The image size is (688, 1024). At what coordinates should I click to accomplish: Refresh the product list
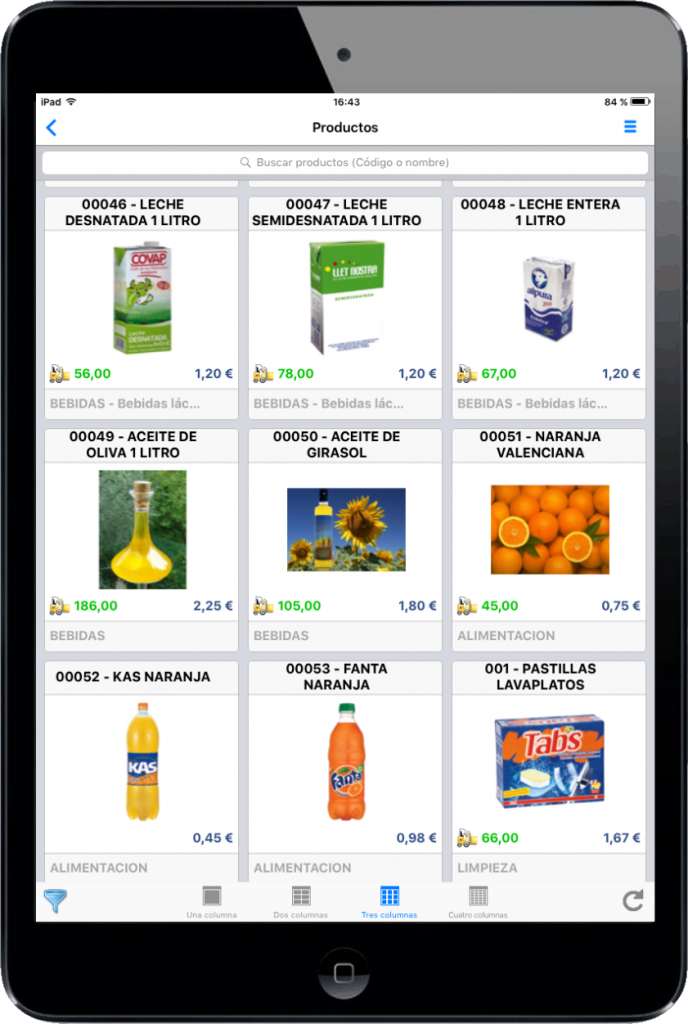[x=632, y=901]
